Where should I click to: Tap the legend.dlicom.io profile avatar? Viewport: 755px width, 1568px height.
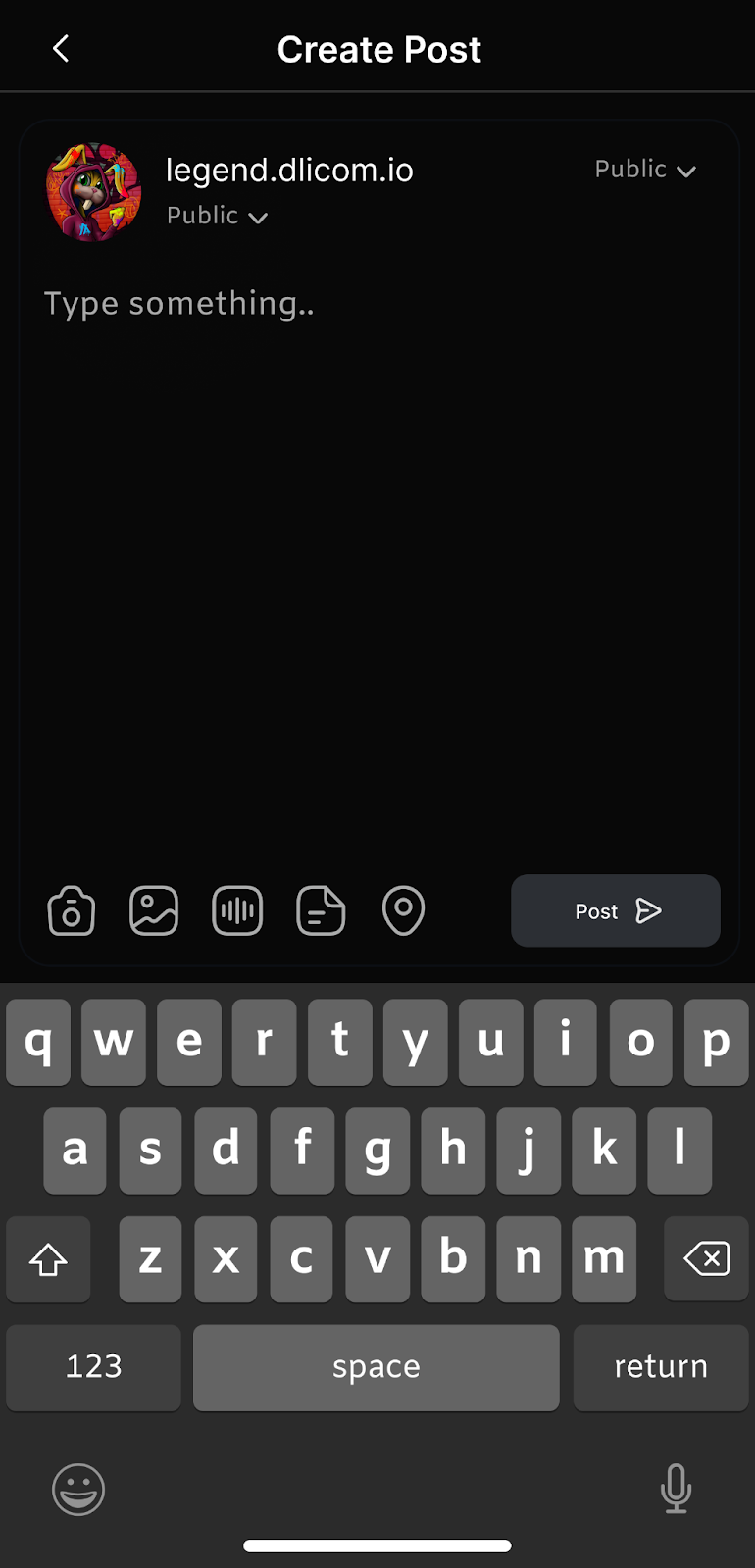click(x=94, y=192)
